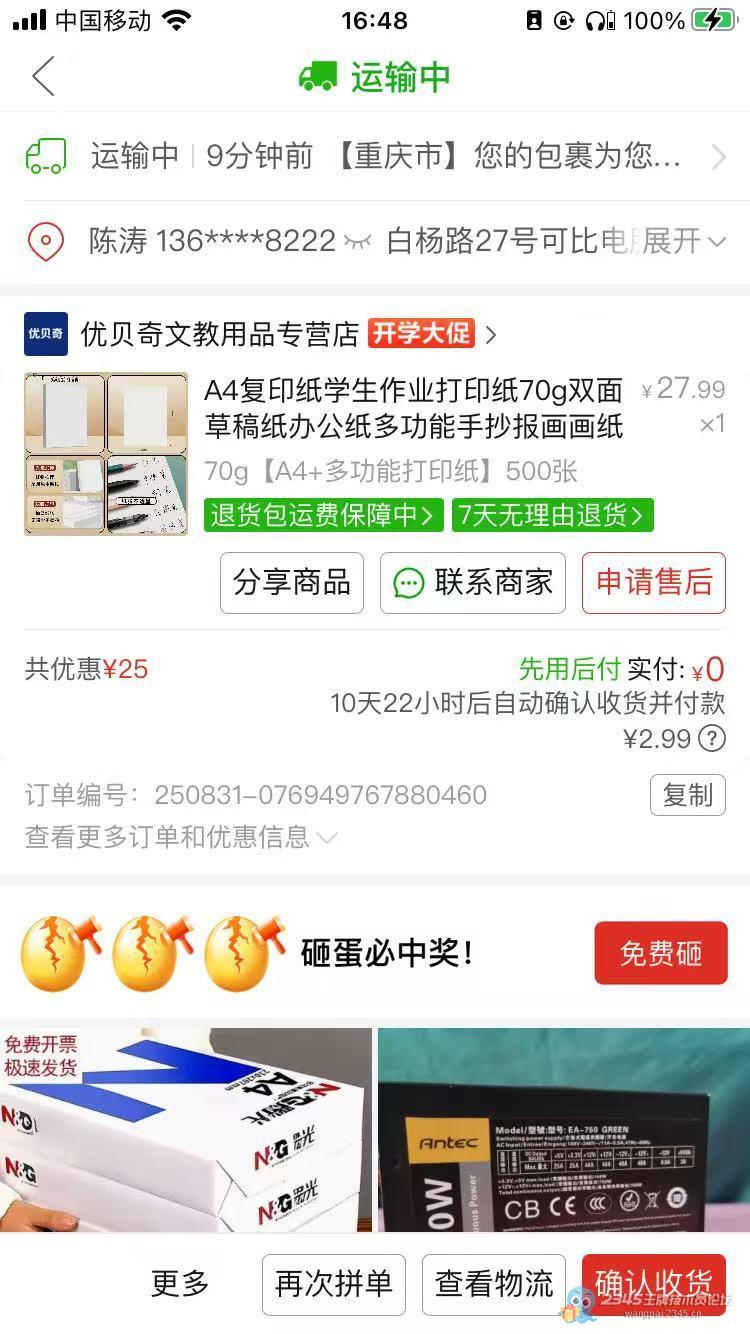Contact the seller via 联系商家

click(472, 582)
